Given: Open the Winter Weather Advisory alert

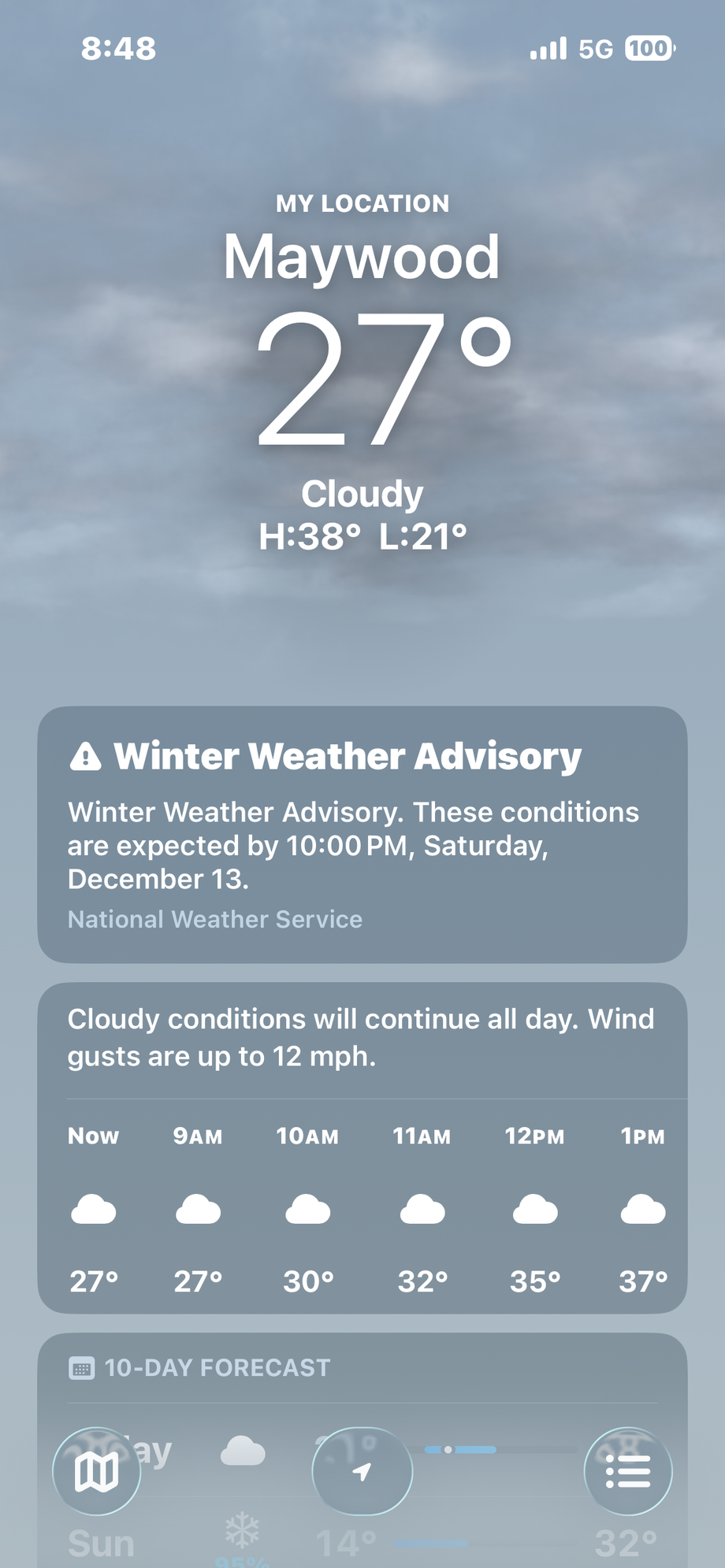Looking at the screenshot, I should pos(362,833).
